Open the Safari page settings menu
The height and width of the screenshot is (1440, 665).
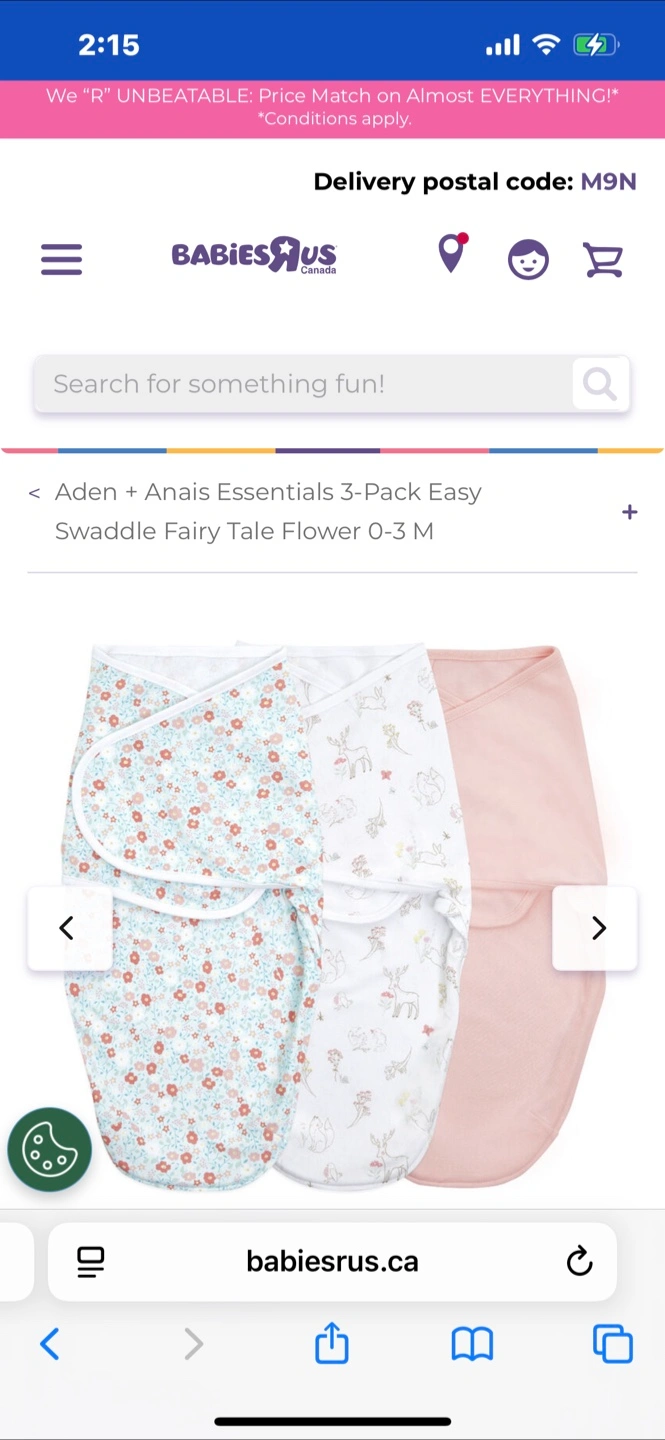(91, 1262)
